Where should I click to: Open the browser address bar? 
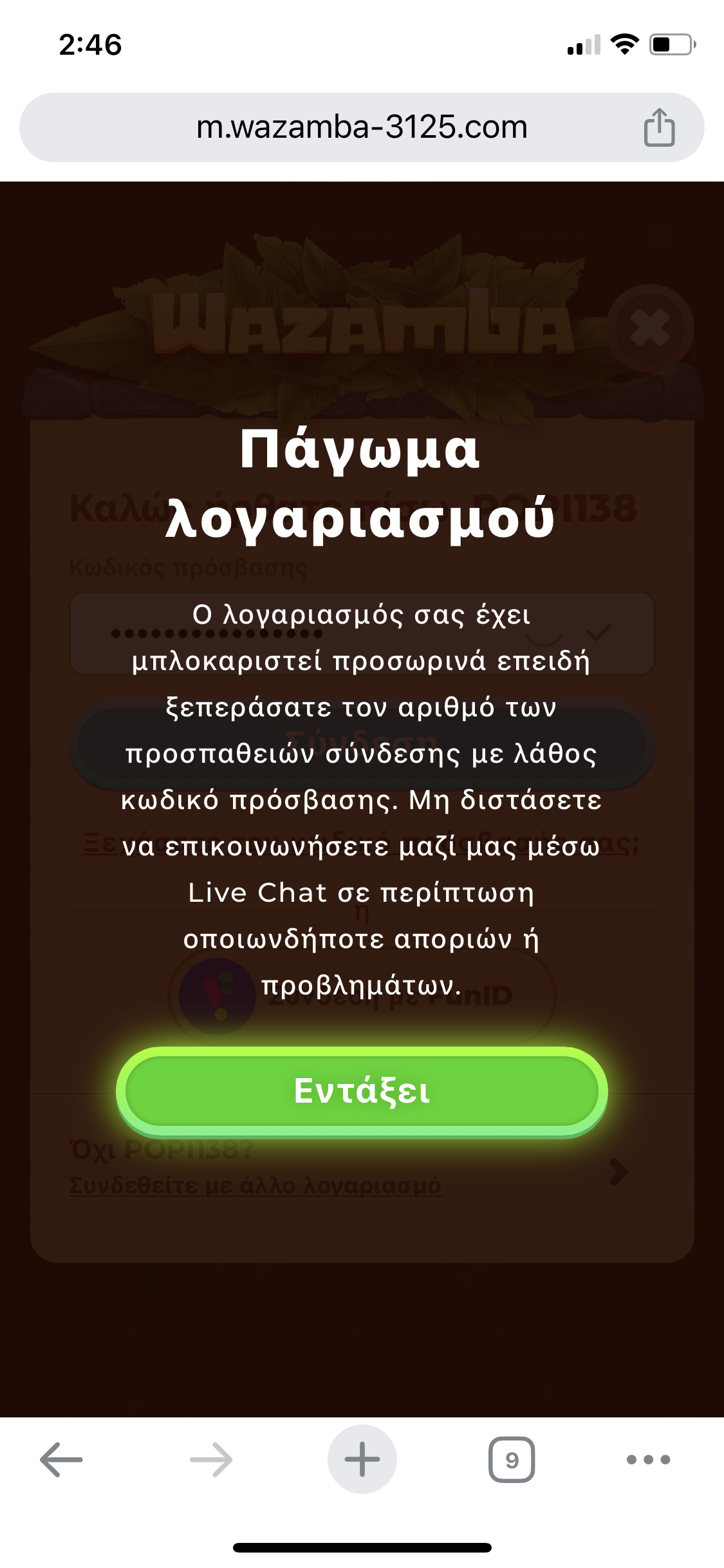(x=362, y=127)
